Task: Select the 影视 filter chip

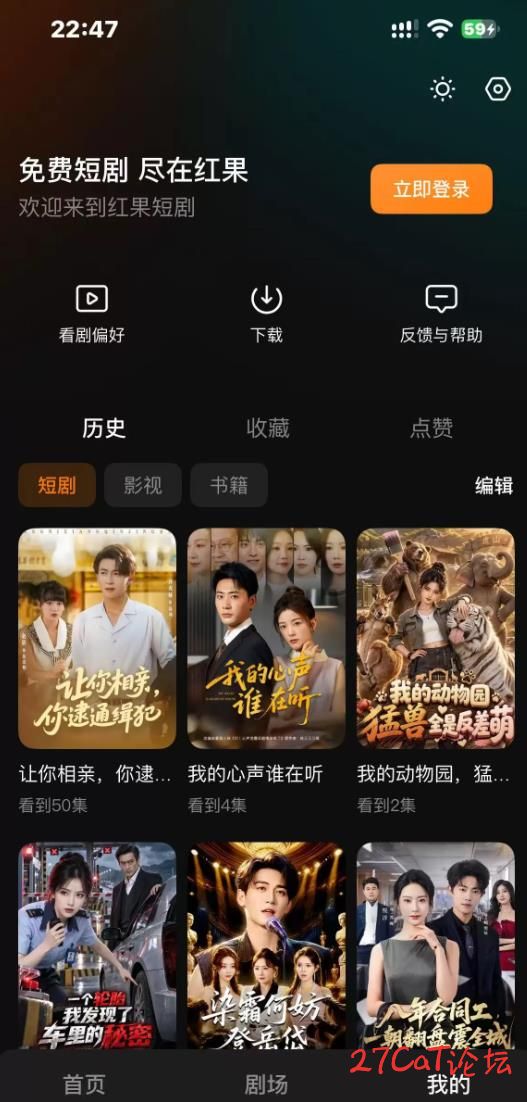Action: point(143,485)
